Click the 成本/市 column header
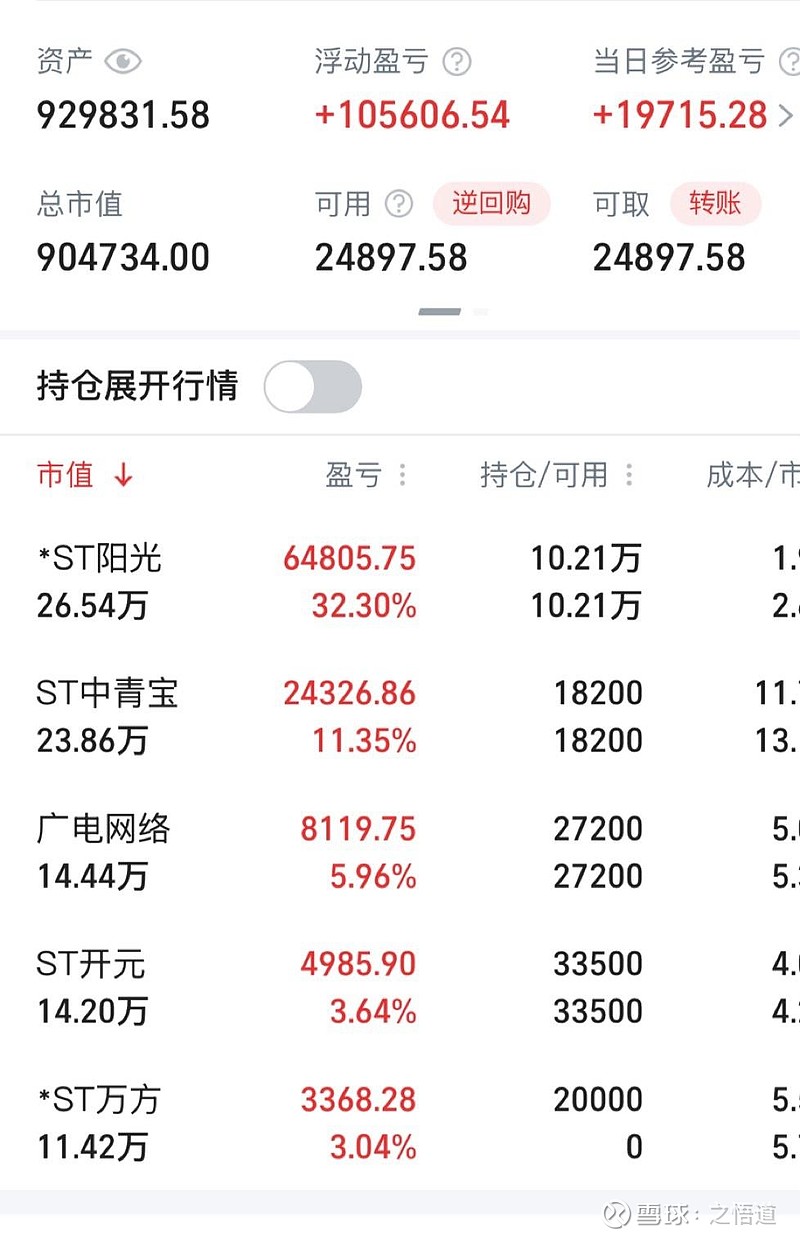This screenshot has height=1239, width=800. (x=755, y=475)
